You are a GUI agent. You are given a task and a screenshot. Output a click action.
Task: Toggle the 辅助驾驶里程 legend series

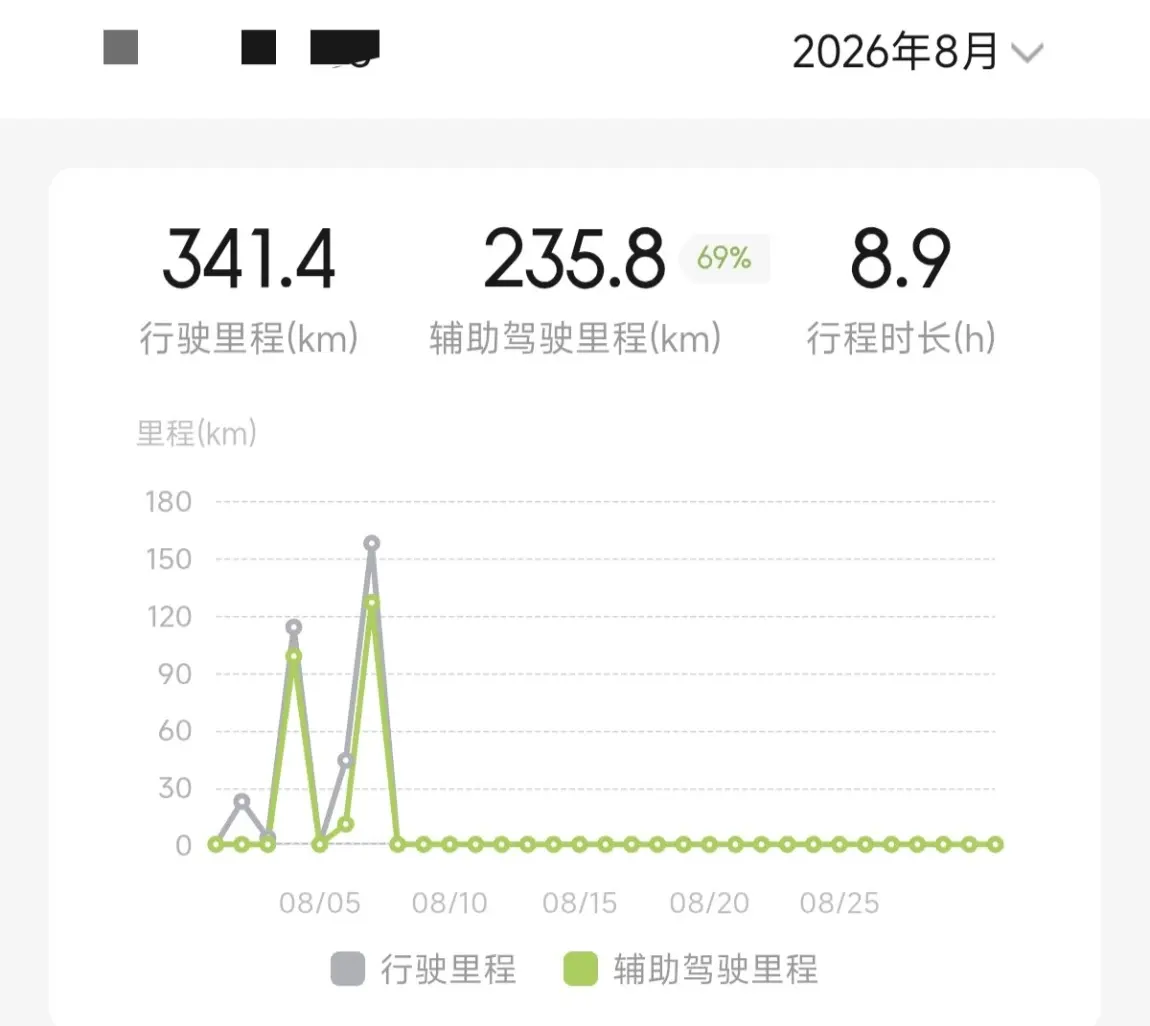point(690,969)
